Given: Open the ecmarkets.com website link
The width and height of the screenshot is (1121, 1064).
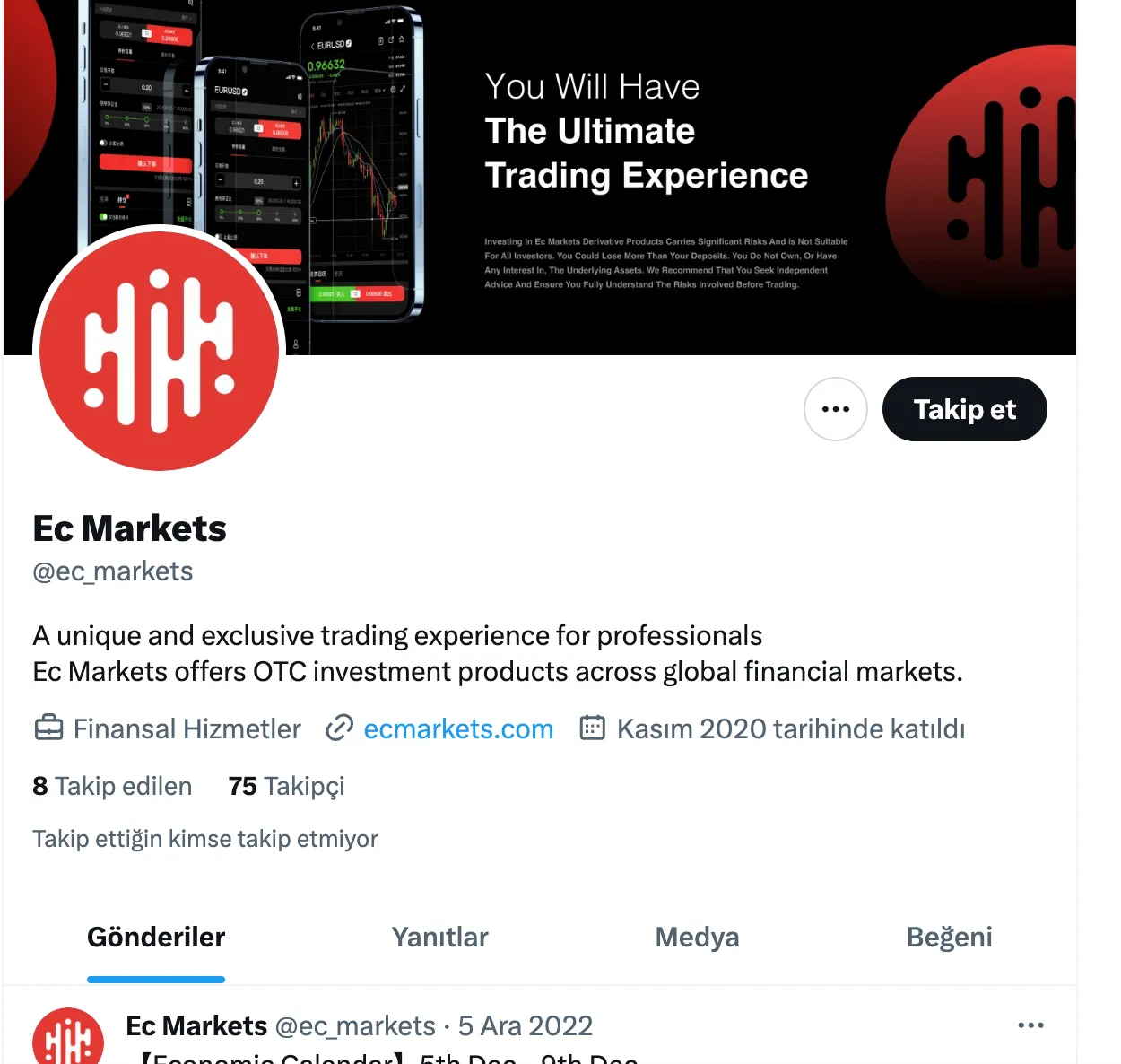Looking at the screenshot, I should [458, 728].
